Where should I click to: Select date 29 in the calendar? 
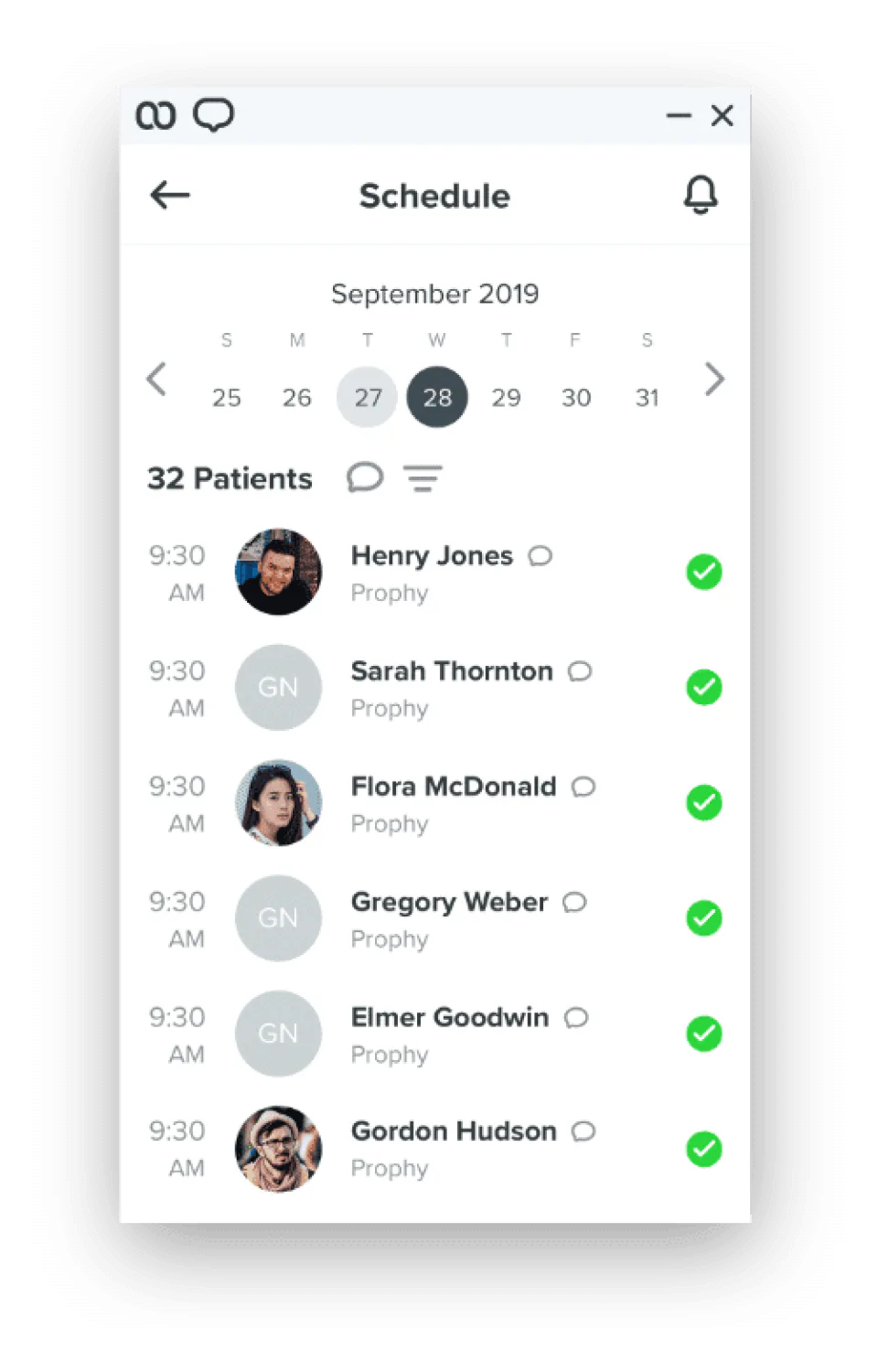[x=506, y=397]
